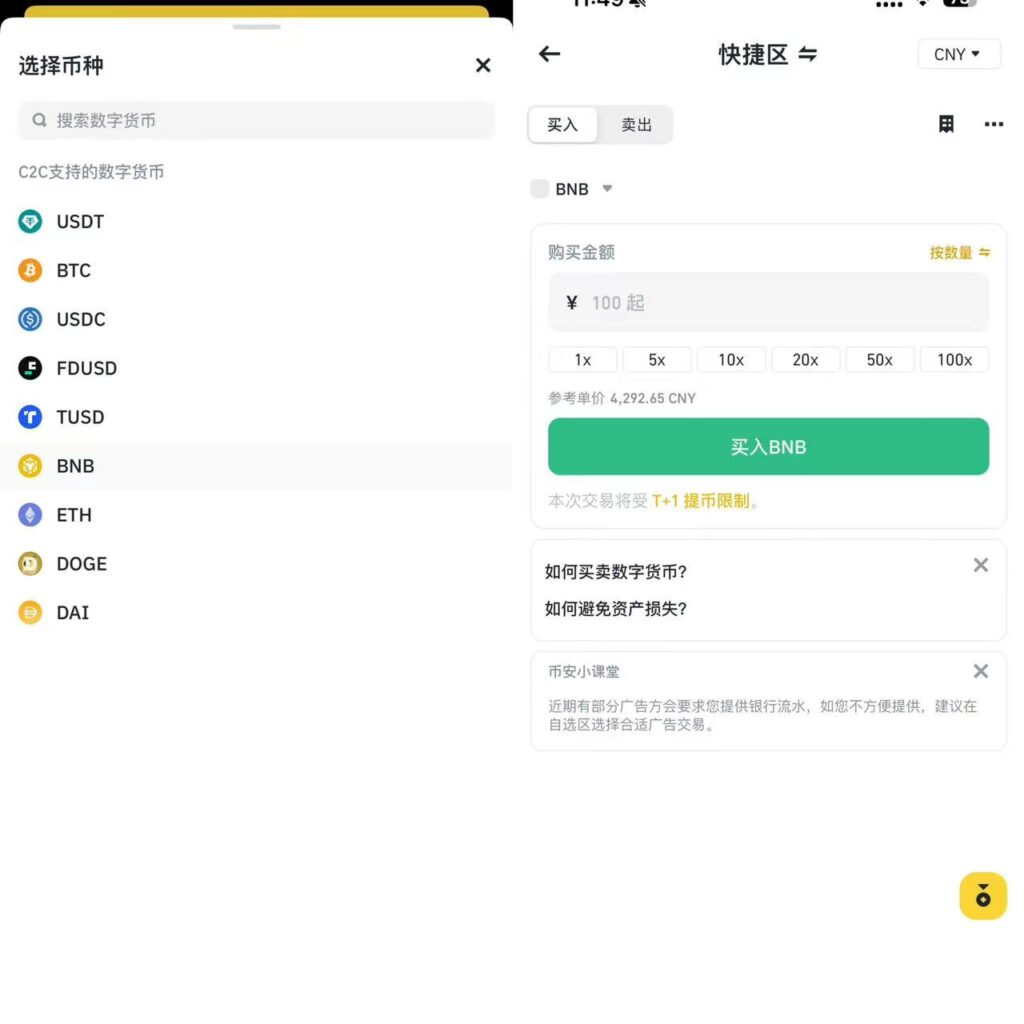
Task: Select the 10x amount chip
Action: [731, 360]
